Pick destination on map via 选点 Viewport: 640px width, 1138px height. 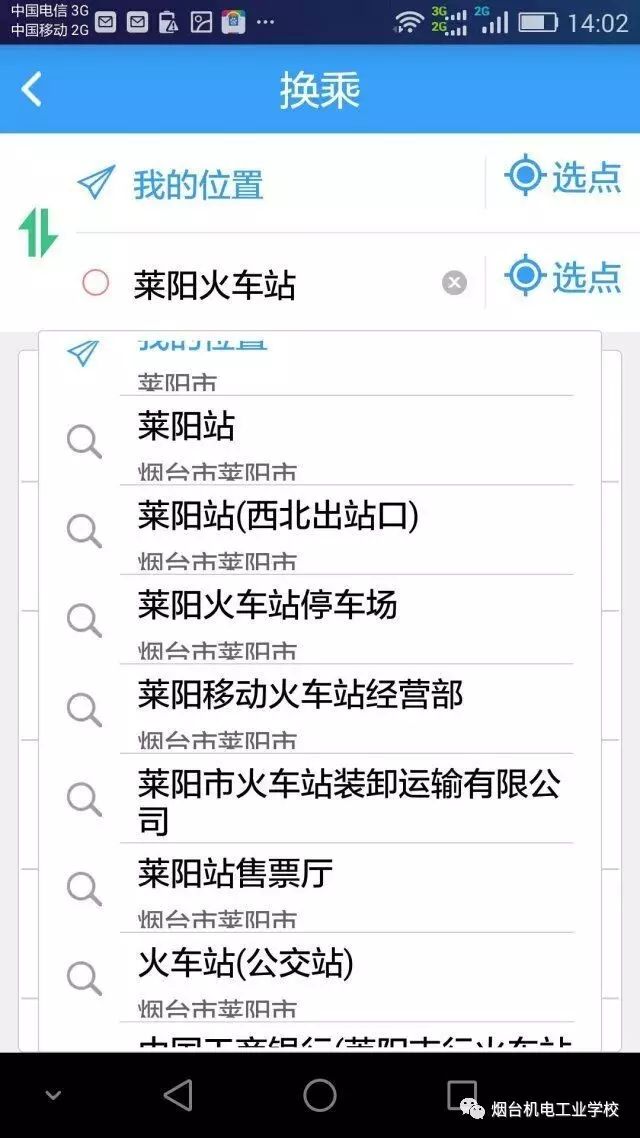[x=563, y=276]
